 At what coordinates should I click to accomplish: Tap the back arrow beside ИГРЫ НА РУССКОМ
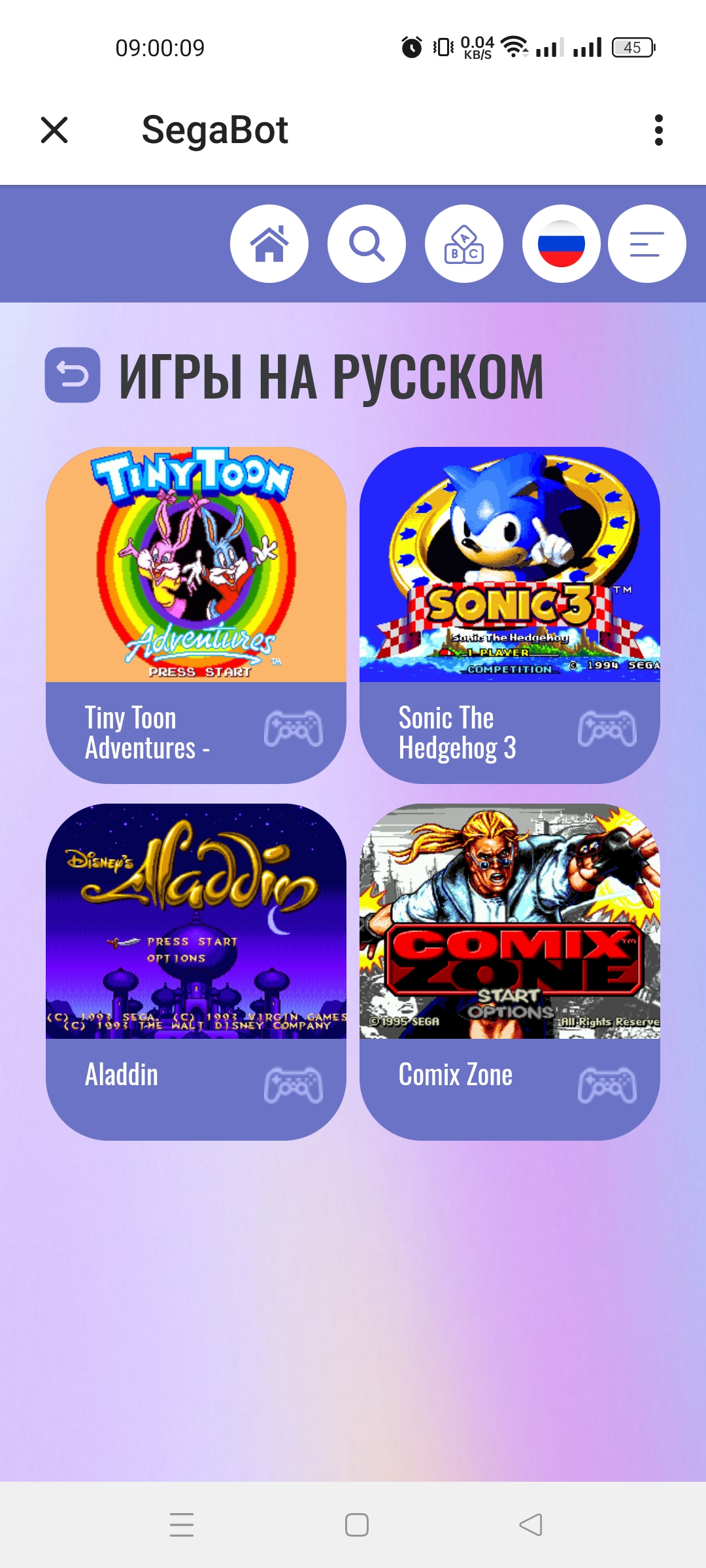pyautogui.click(x=73, y=374)
